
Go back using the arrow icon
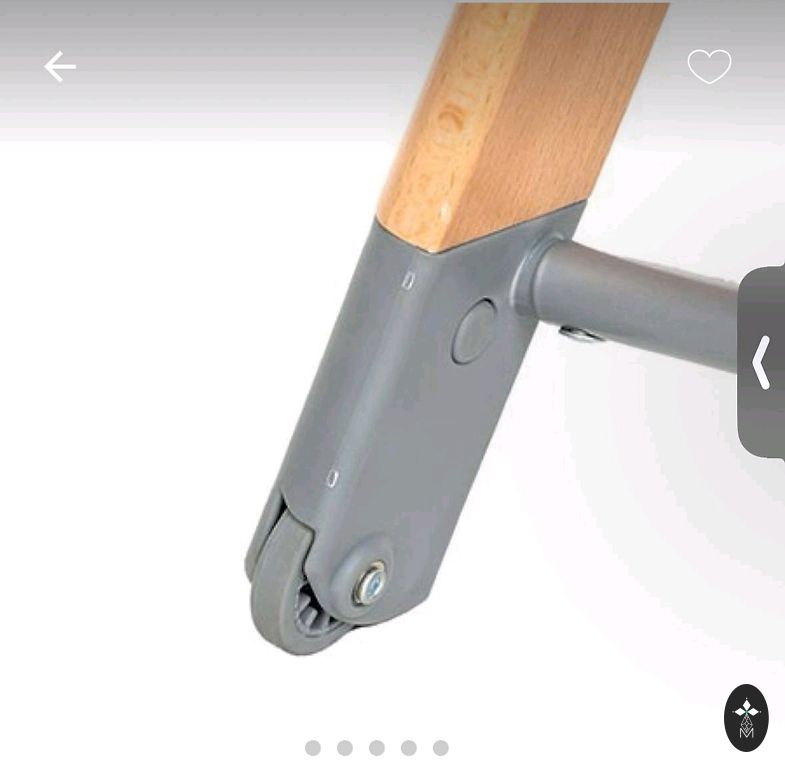60,67
